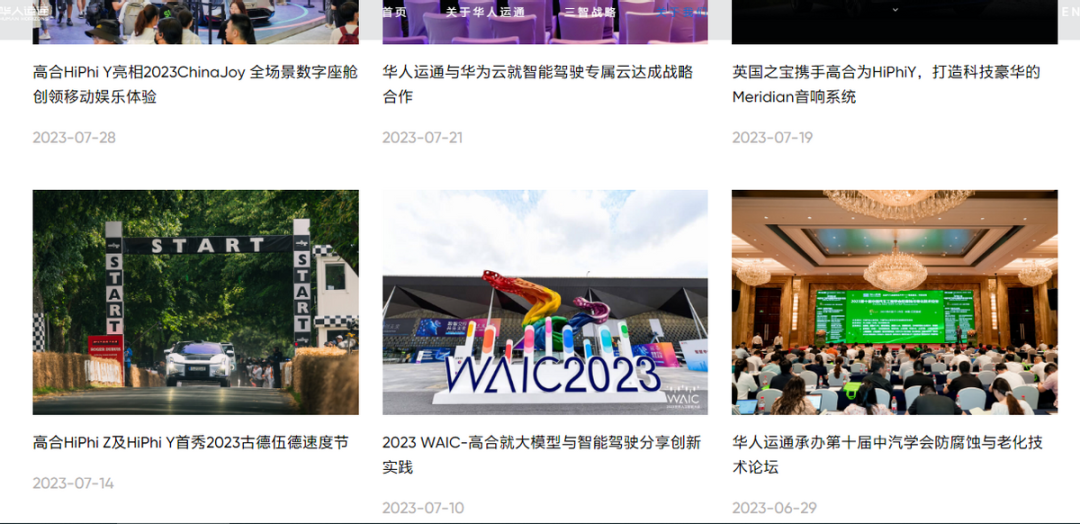
Task: Open the HiPhi Y ChinaJoy 2023 article
Action: click(195, 84)
